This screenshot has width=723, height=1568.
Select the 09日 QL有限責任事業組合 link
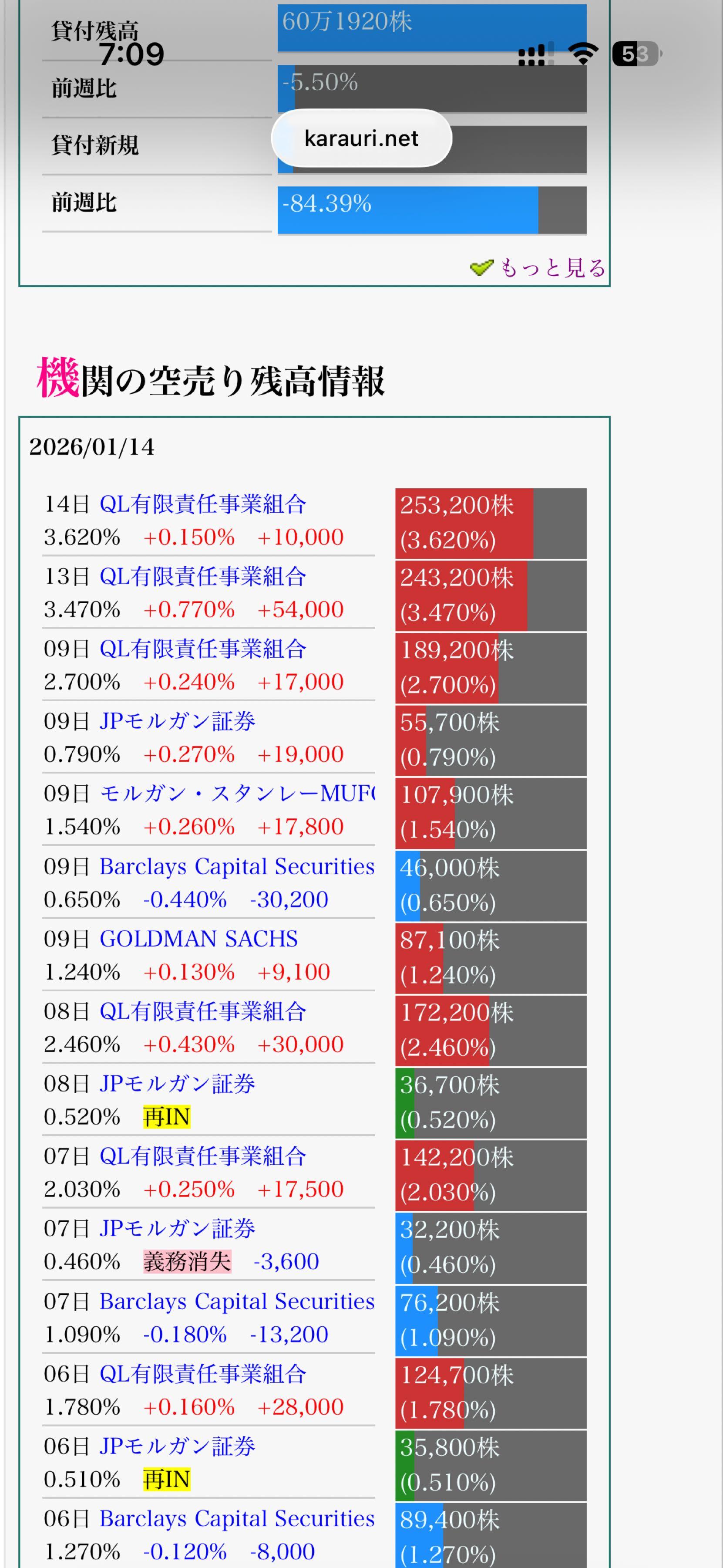click(202, 649)
